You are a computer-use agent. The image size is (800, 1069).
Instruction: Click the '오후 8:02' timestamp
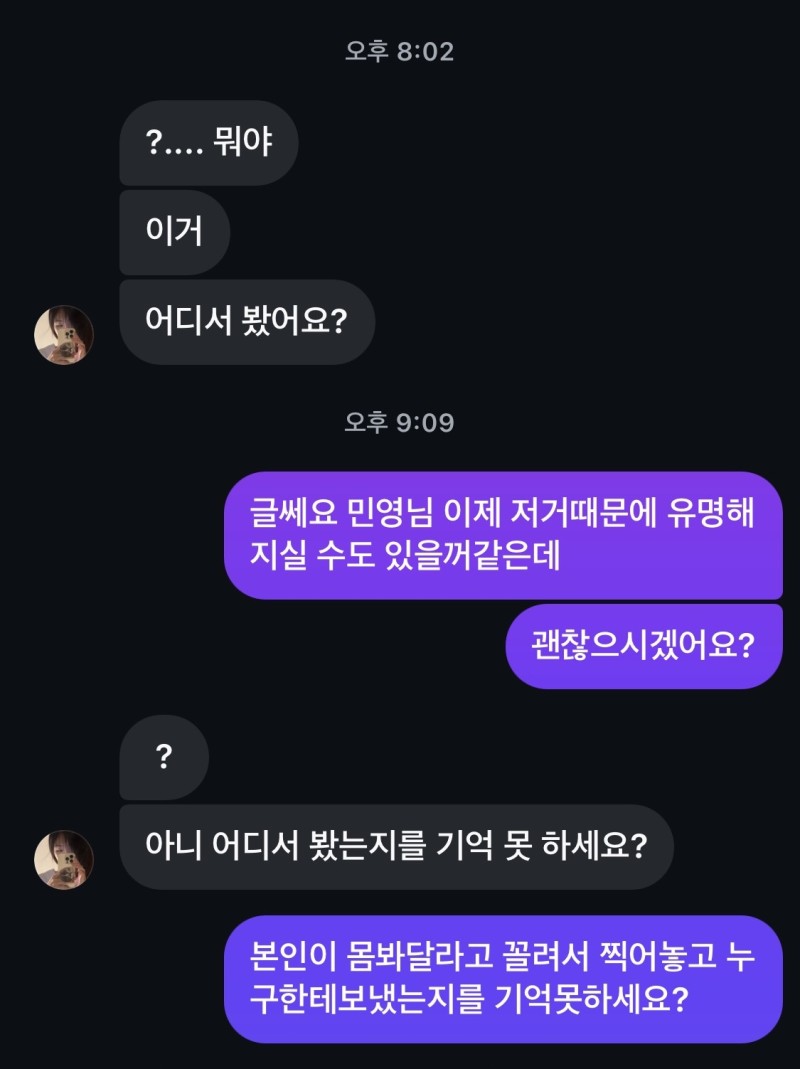(x=399, y=52)
